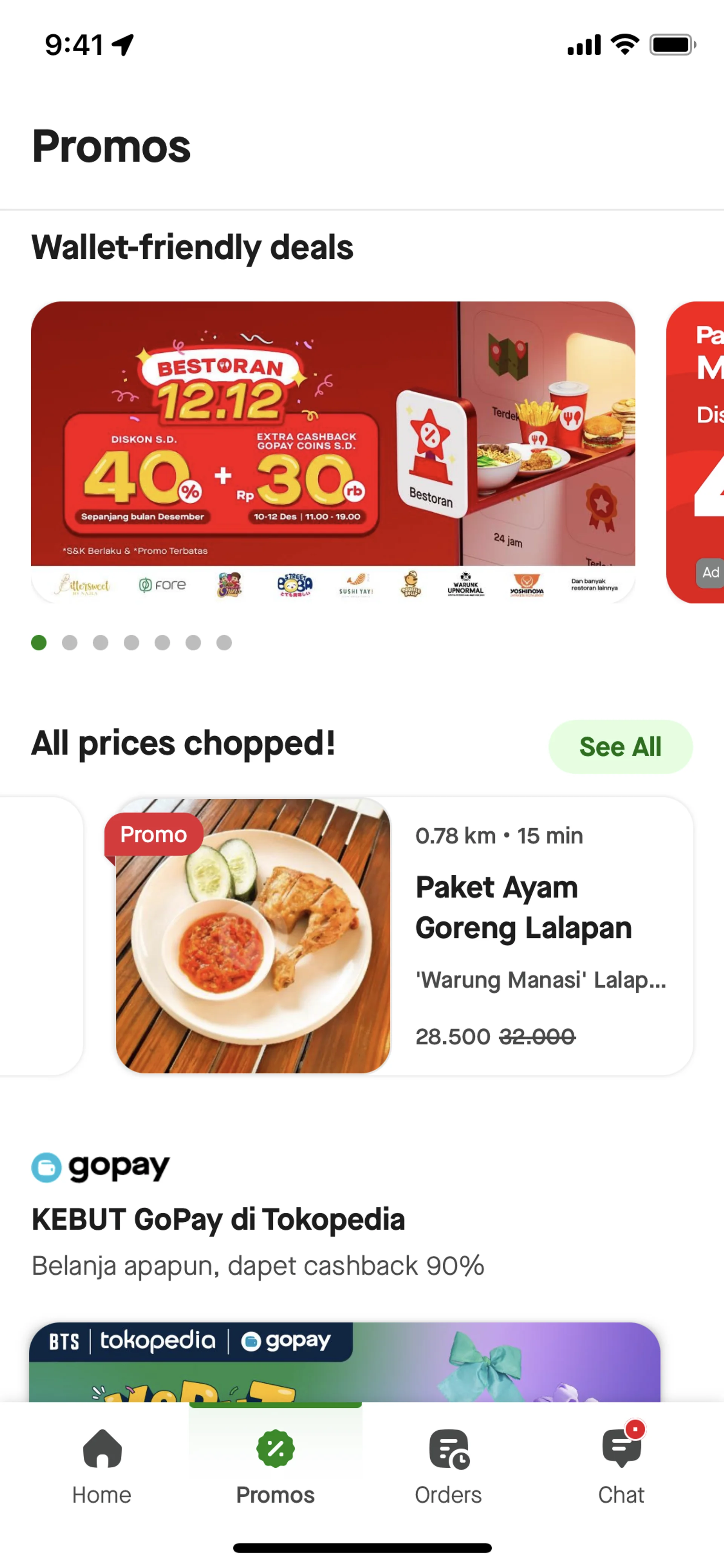Go to the Home tab
The image size is (724, 1568).
[x=101, y=1468]
